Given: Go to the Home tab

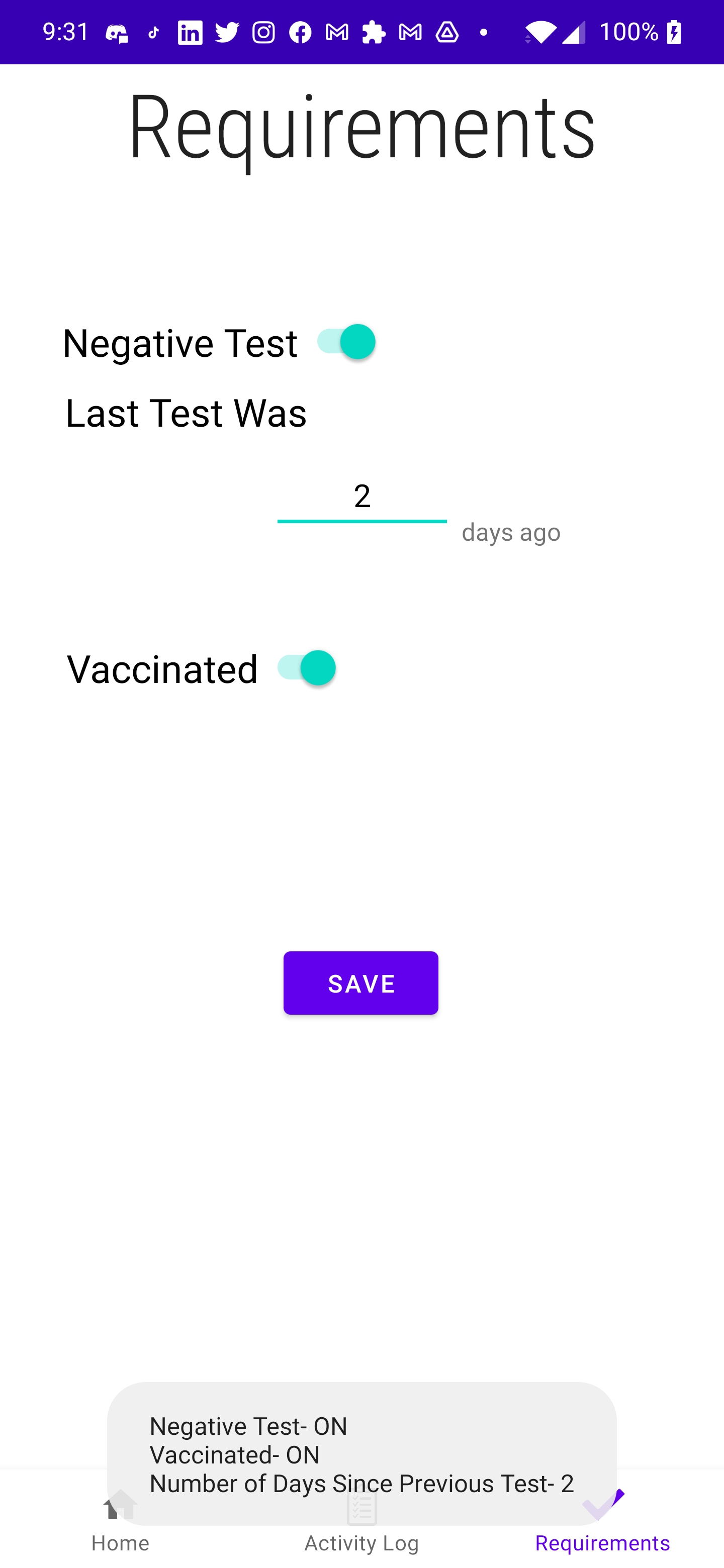Looking at the screenshot, I should tap(121, 1520).
